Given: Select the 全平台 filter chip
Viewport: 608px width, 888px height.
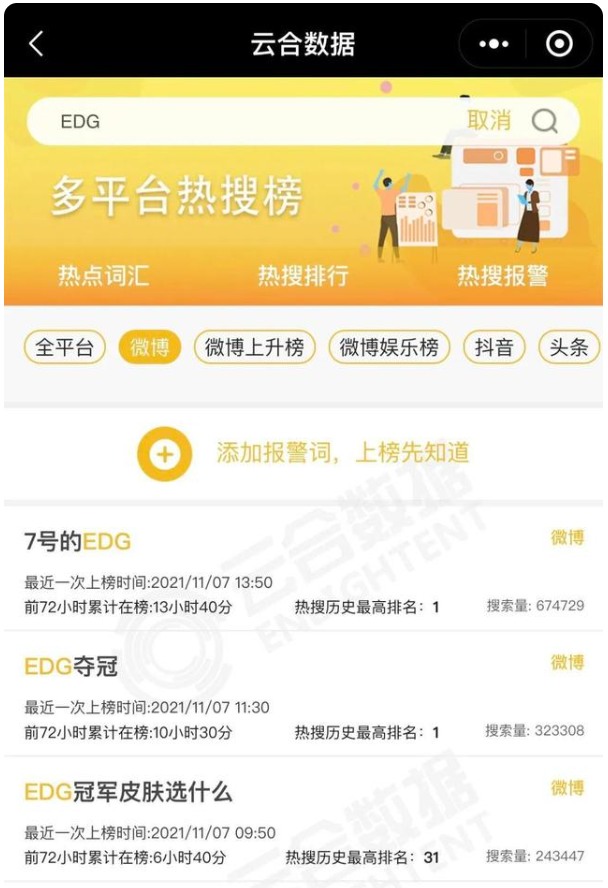Looking at the screenshot, I should (x=64, y=347).
